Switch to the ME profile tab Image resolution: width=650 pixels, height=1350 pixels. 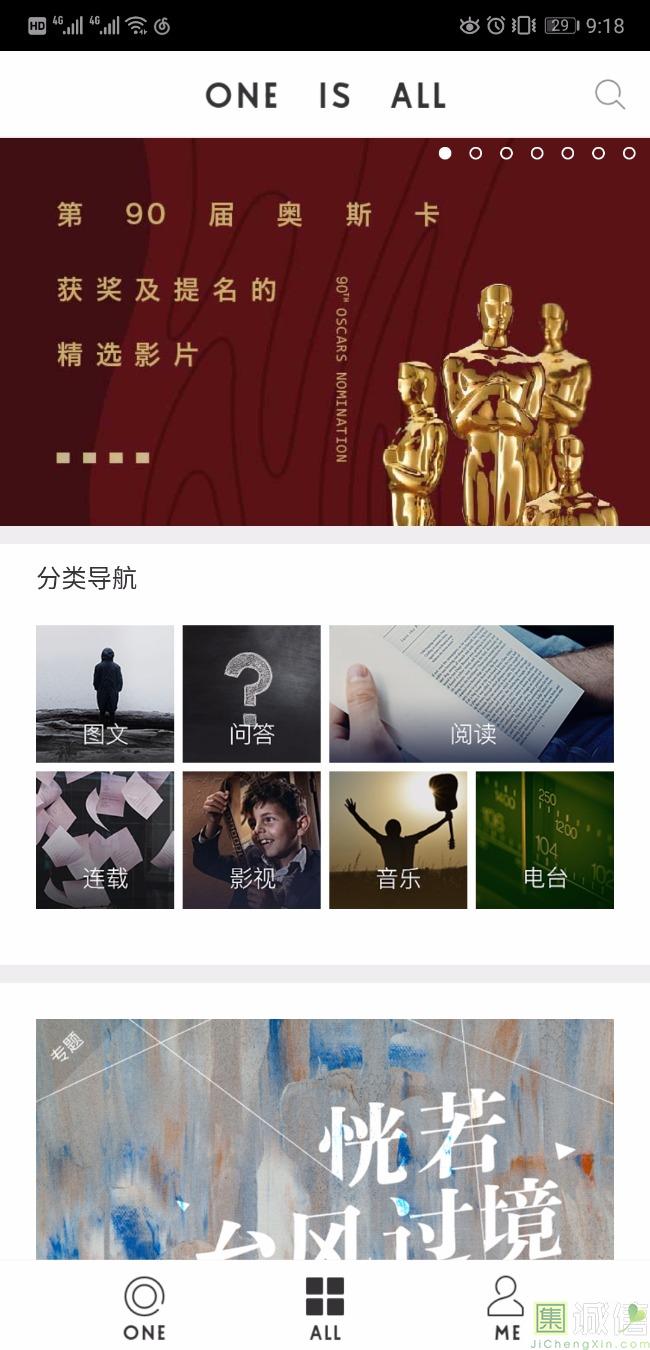coord(506,1307)
